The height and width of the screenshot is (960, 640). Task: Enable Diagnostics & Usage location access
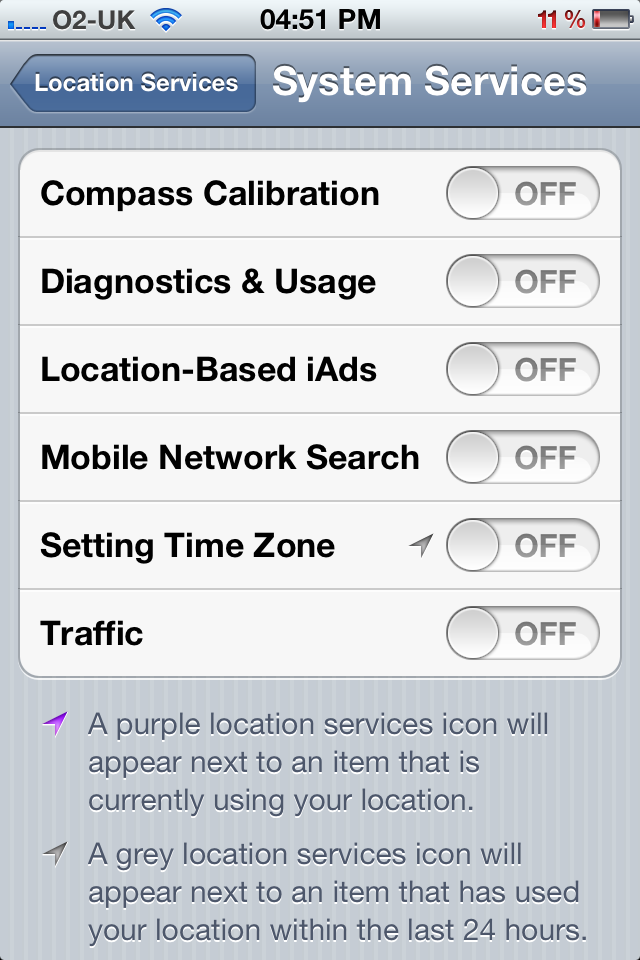click(x=522, y=281)
